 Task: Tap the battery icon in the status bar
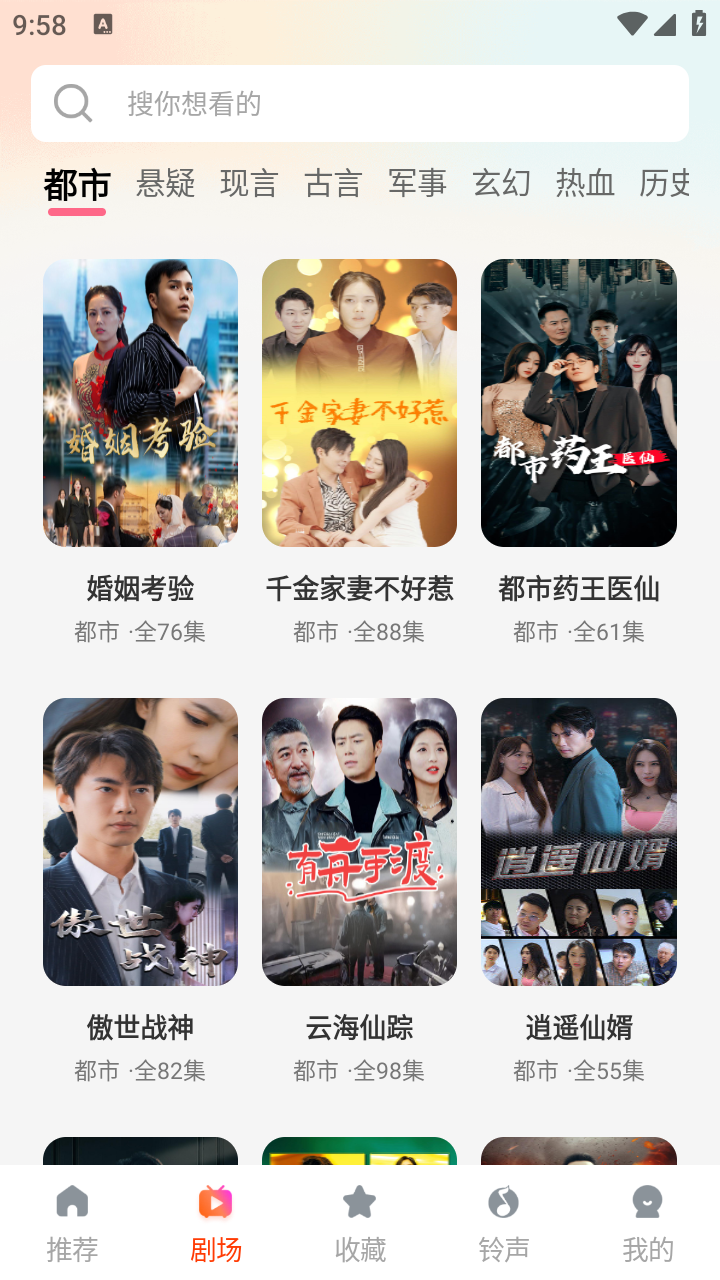click(697, 22)
